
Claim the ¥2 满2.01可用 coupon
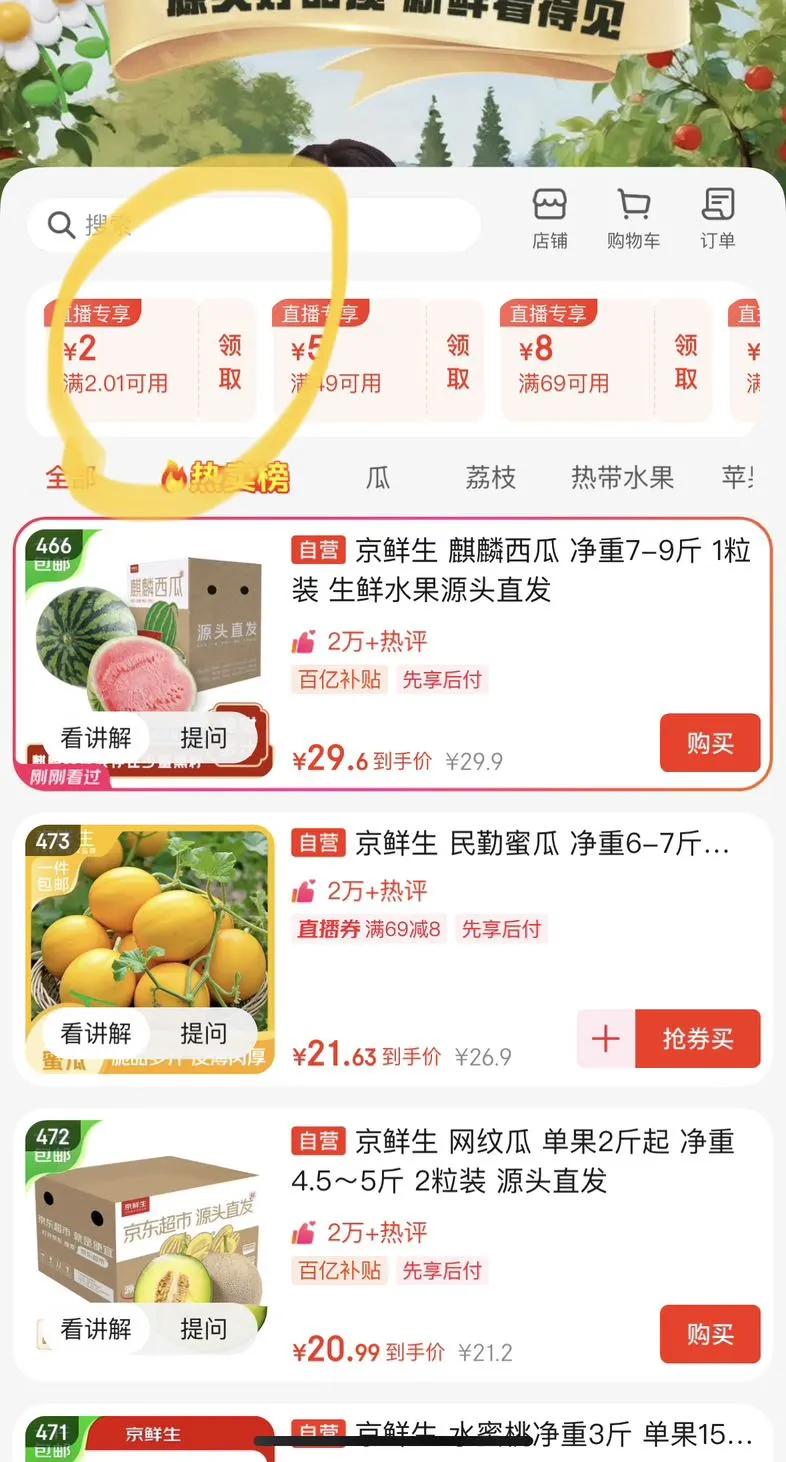tap(230, 362)
